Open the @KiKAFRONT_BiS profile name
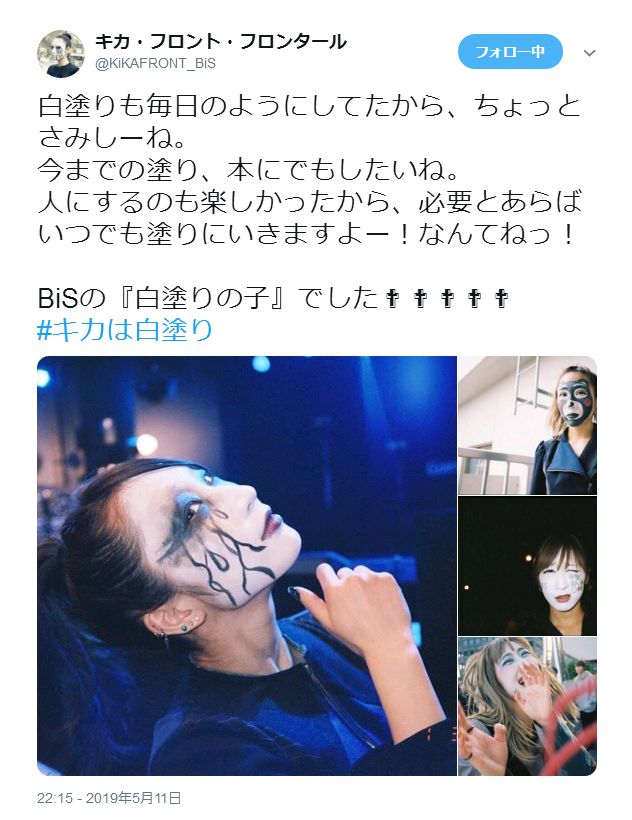The image size is (632, 820). pos(155,64)
